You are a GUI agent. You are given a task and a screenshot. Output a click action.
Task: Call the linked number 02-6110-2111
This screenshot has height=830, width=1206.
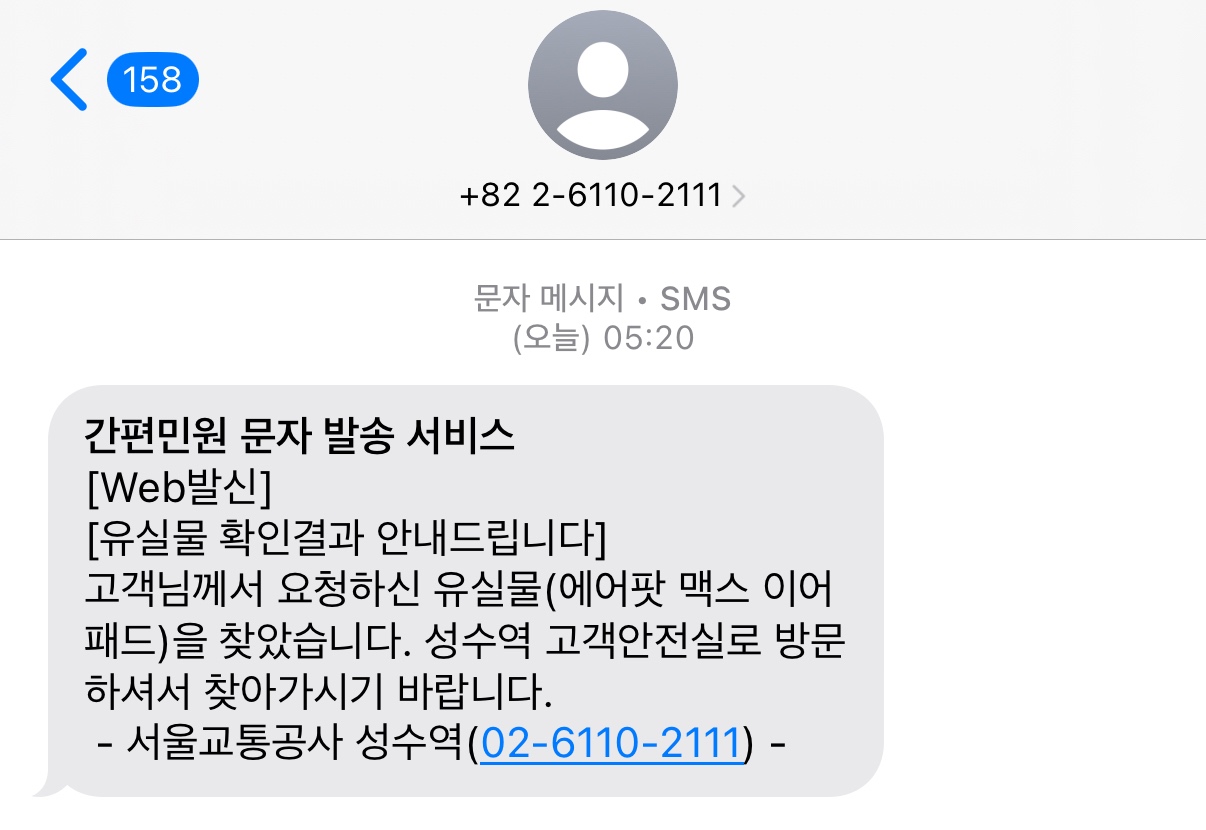click(x=613, y=744)
